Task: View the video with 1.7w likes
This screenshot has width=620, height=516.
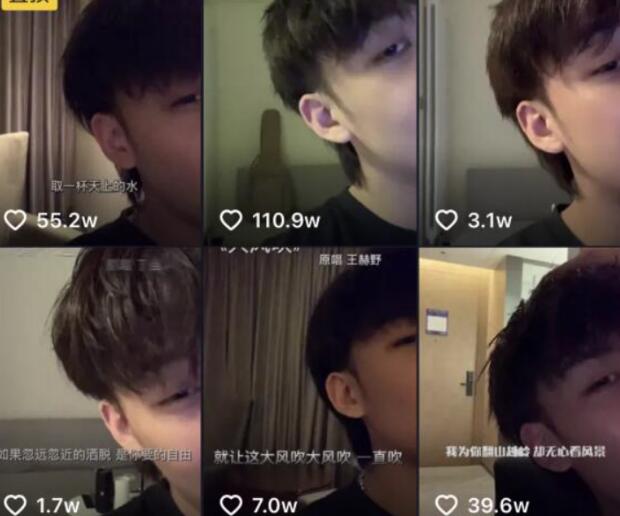Action: point(100,380)
